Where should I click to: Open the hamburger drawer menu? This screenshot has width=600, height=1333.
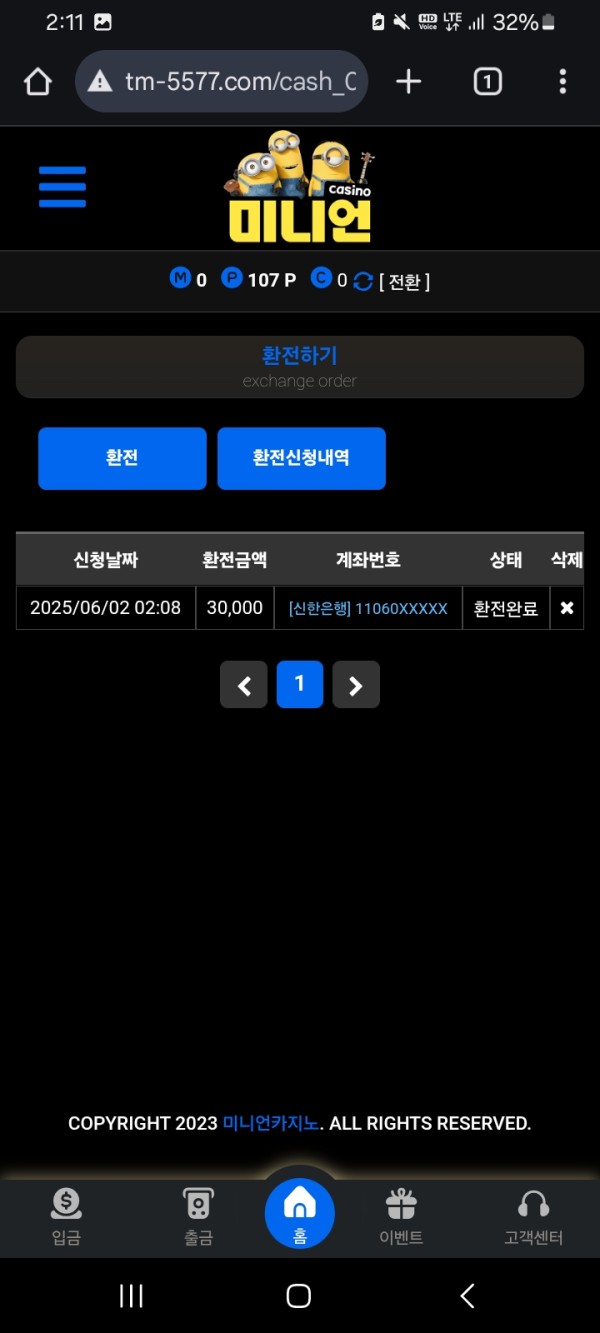click(62, 187)
